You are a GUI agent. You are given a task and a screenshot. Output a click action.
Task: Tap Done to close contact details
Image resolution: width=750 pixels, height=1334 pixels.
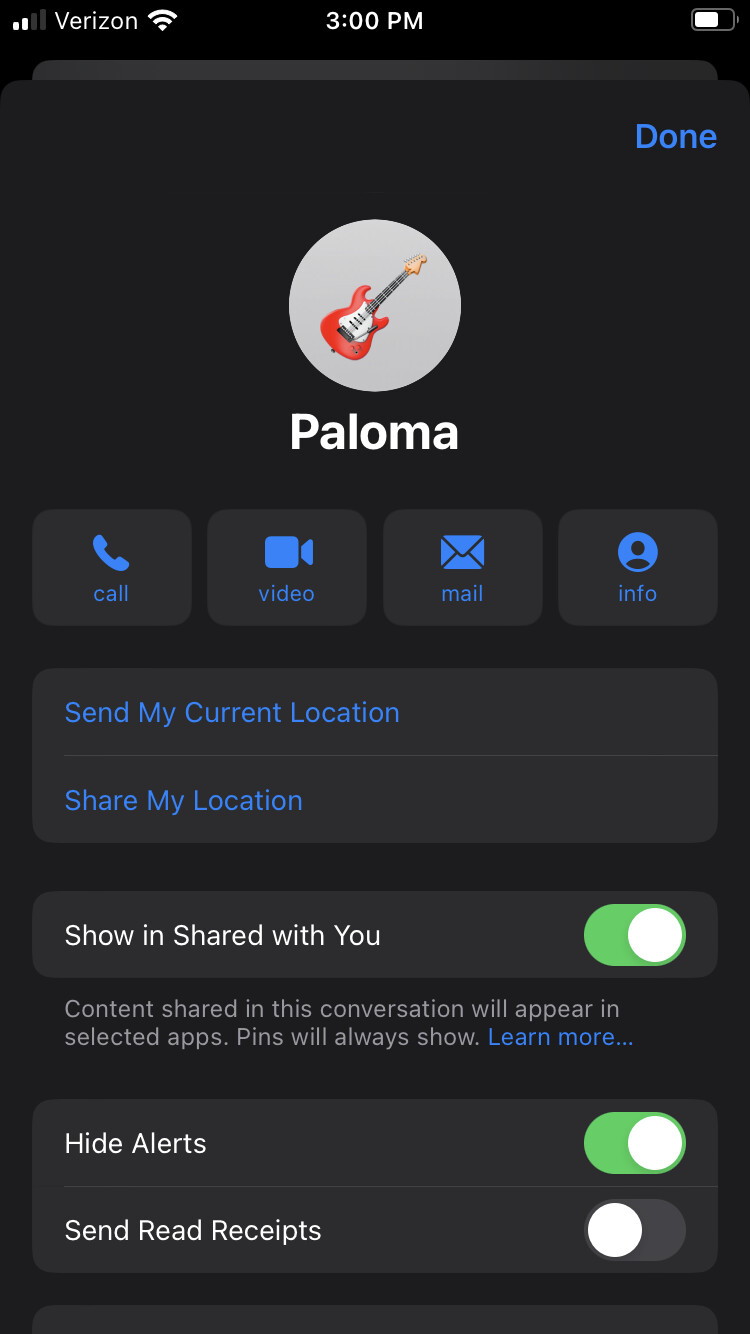coord(675,137)
